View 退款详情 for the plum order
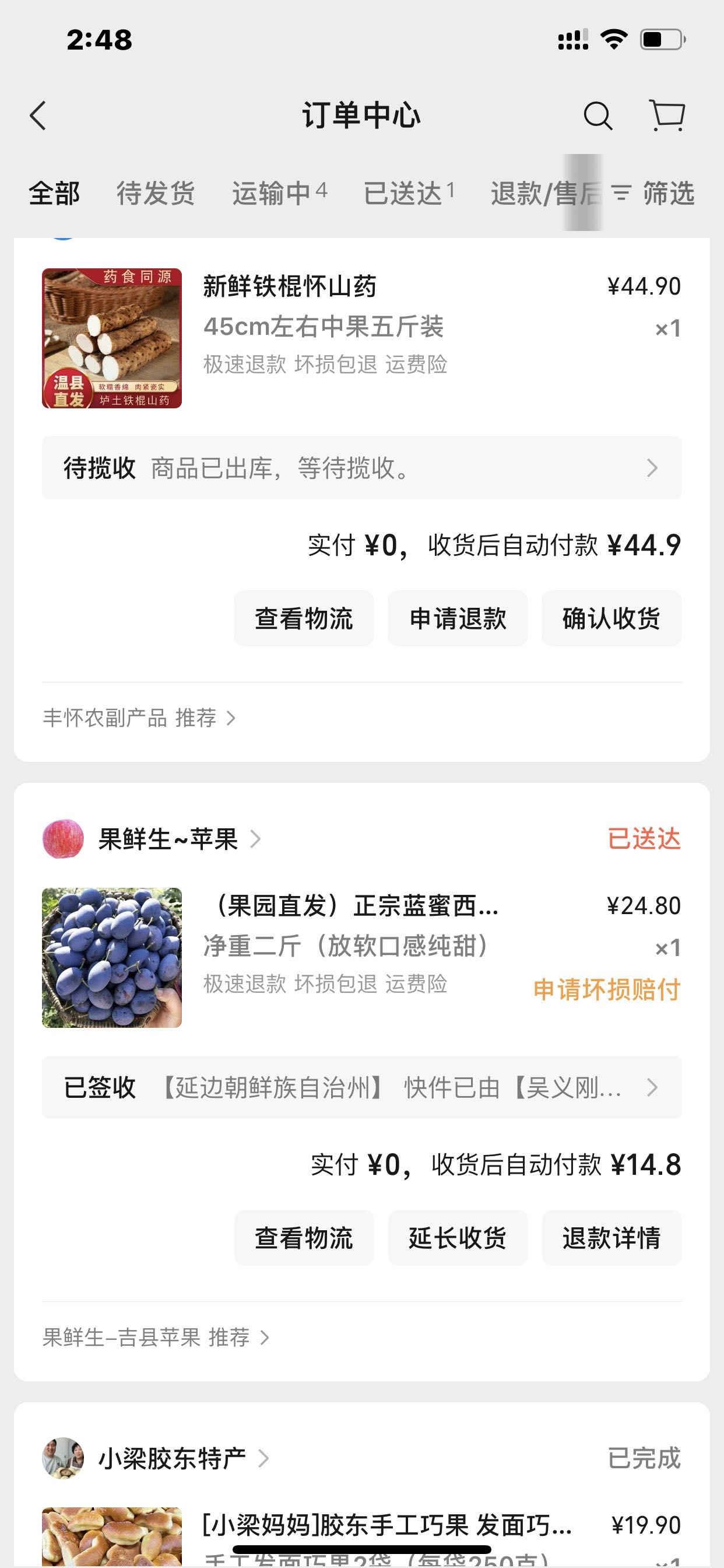Viewport: 724px width, 1568px height. click(611, 1238)
